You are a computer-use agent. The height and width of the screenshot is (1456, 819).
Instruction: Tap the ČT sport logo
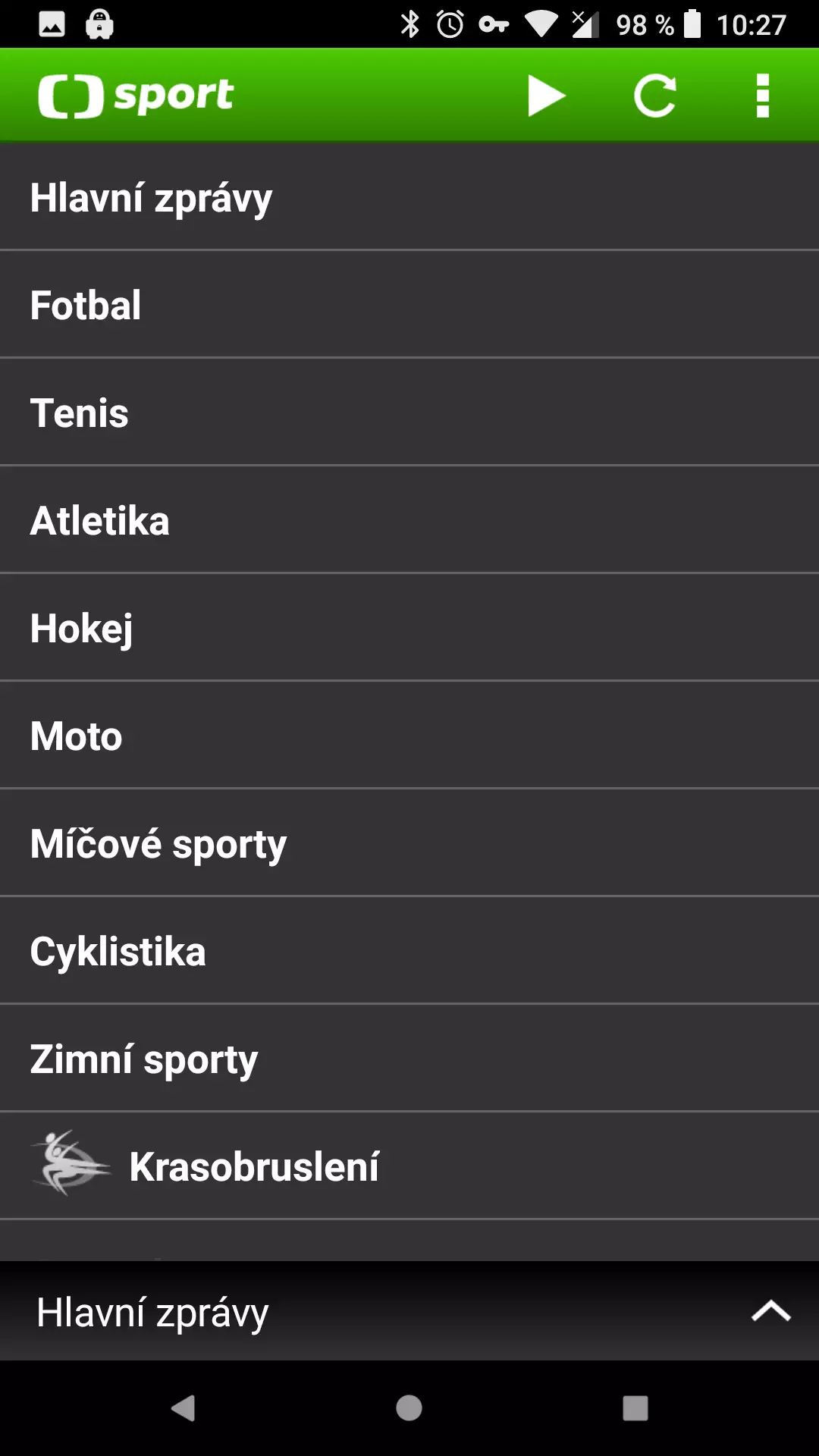(136, 96)
